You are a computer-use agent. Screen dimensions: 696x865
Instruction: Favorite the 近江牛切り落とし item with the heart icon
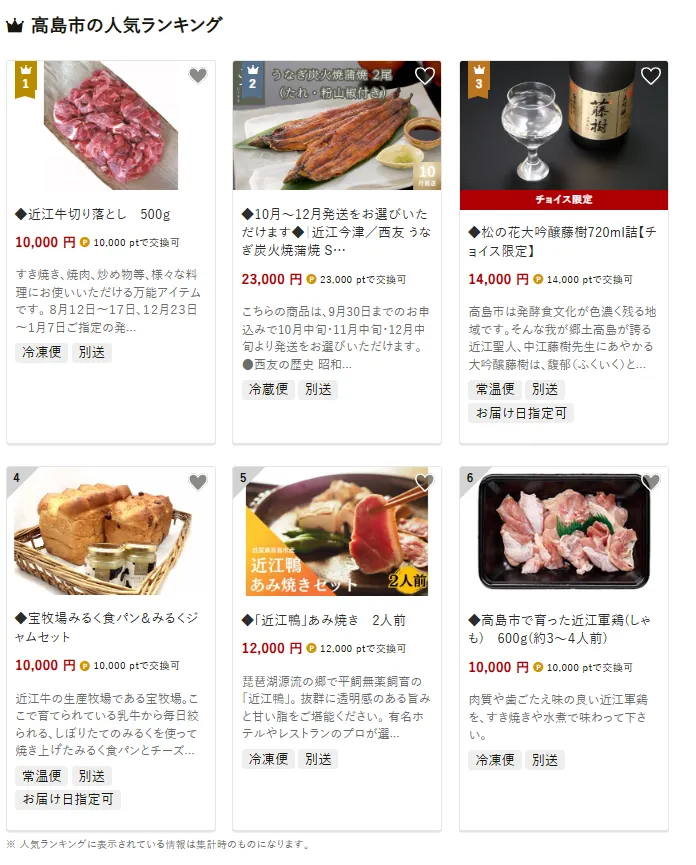198,76
